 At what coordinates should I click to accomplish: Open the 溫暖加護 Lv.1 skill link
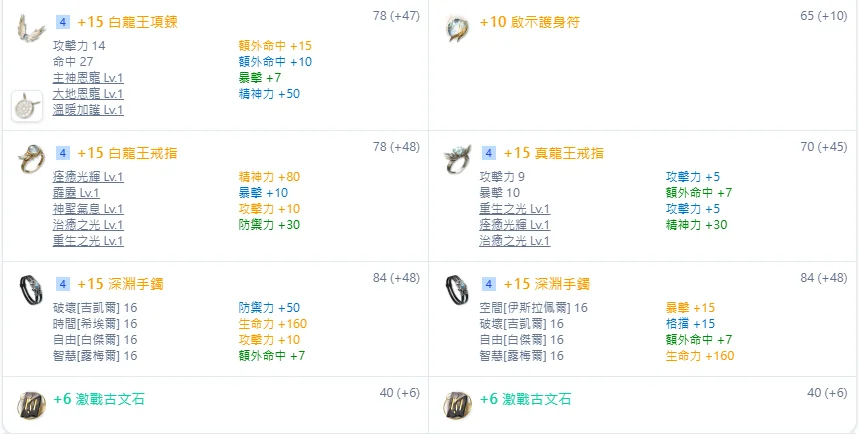pos(87,110)
